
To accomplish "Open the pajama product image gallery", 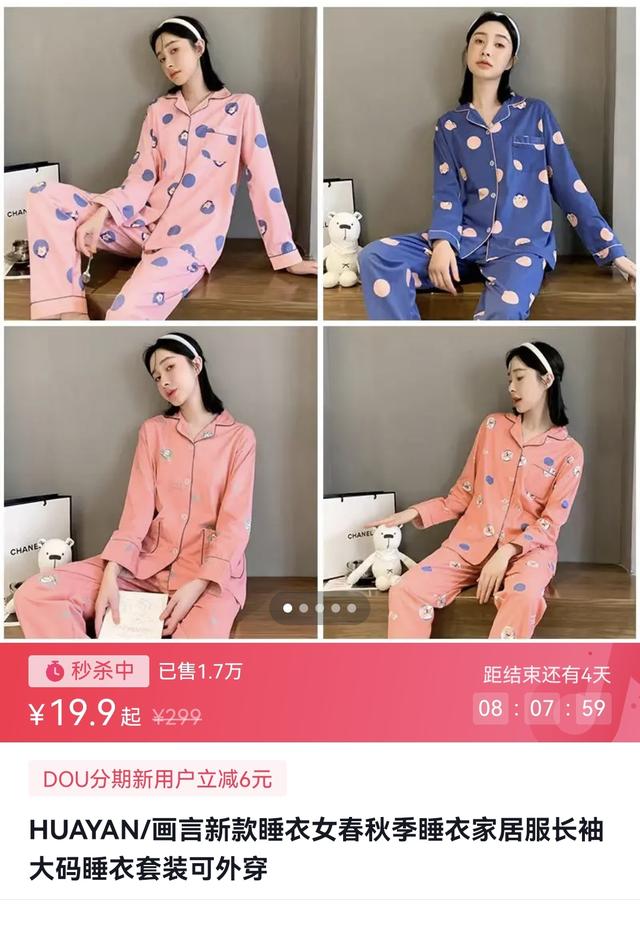I will point(320,300).
